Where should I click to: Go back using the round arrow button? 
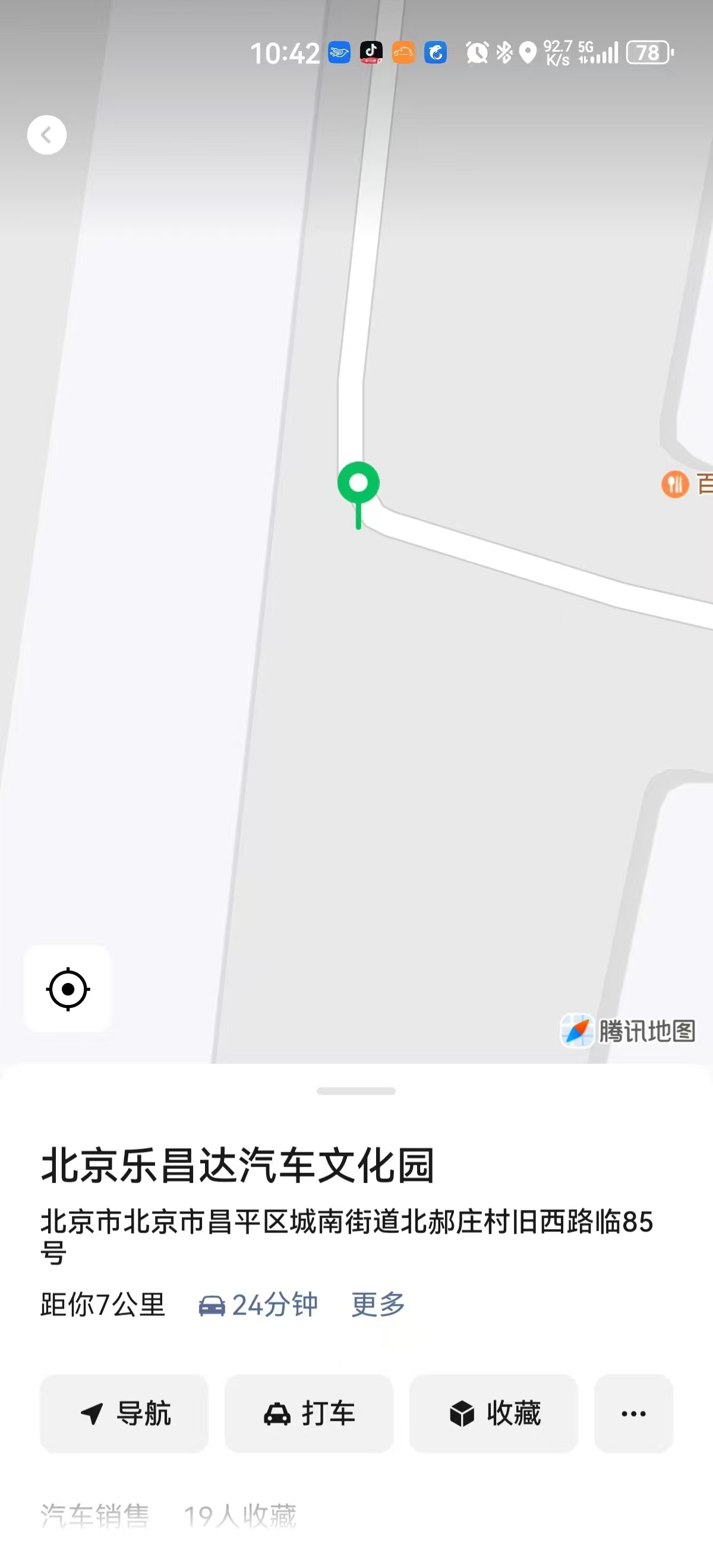point(47,134)
